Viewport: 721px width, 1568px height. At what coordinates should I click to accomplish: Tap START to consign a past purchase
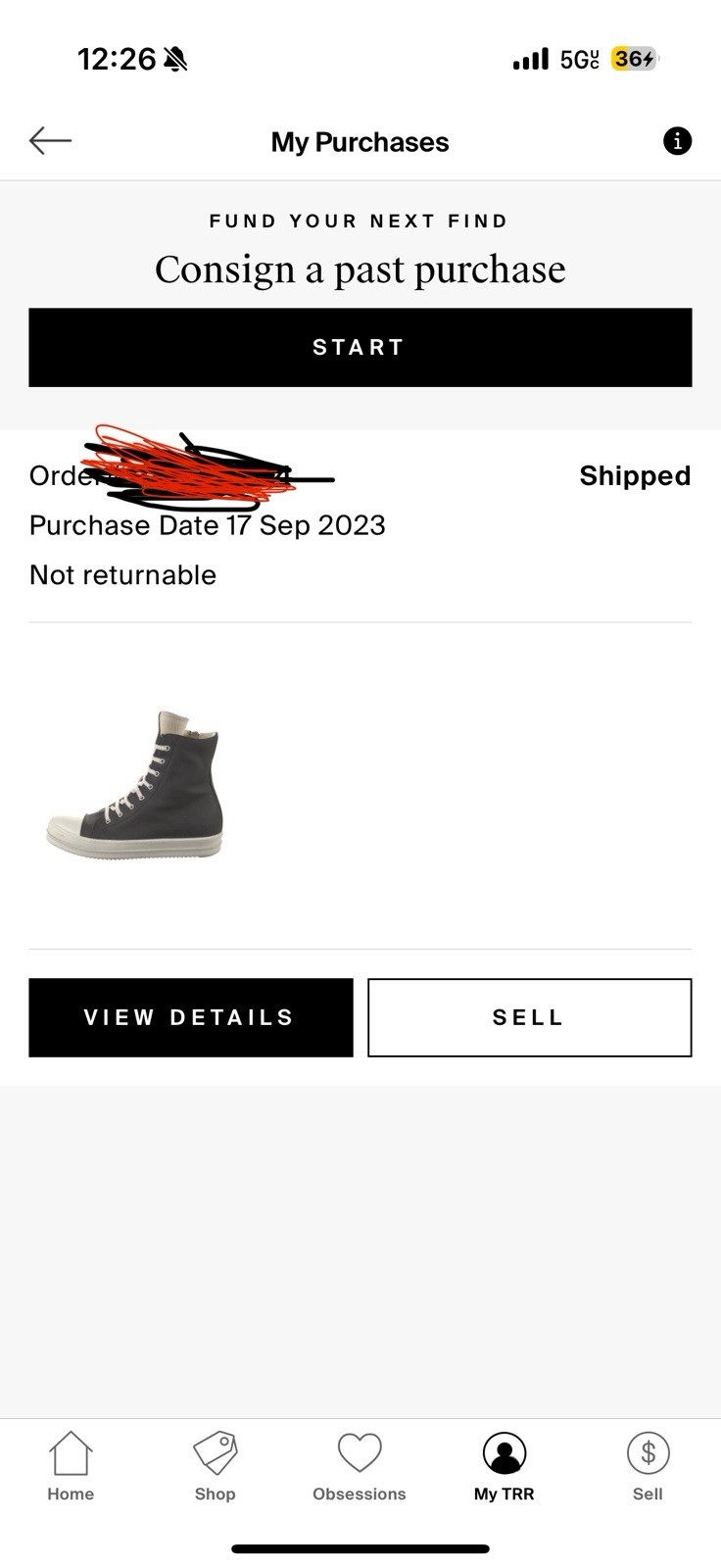tap(360, 347)
